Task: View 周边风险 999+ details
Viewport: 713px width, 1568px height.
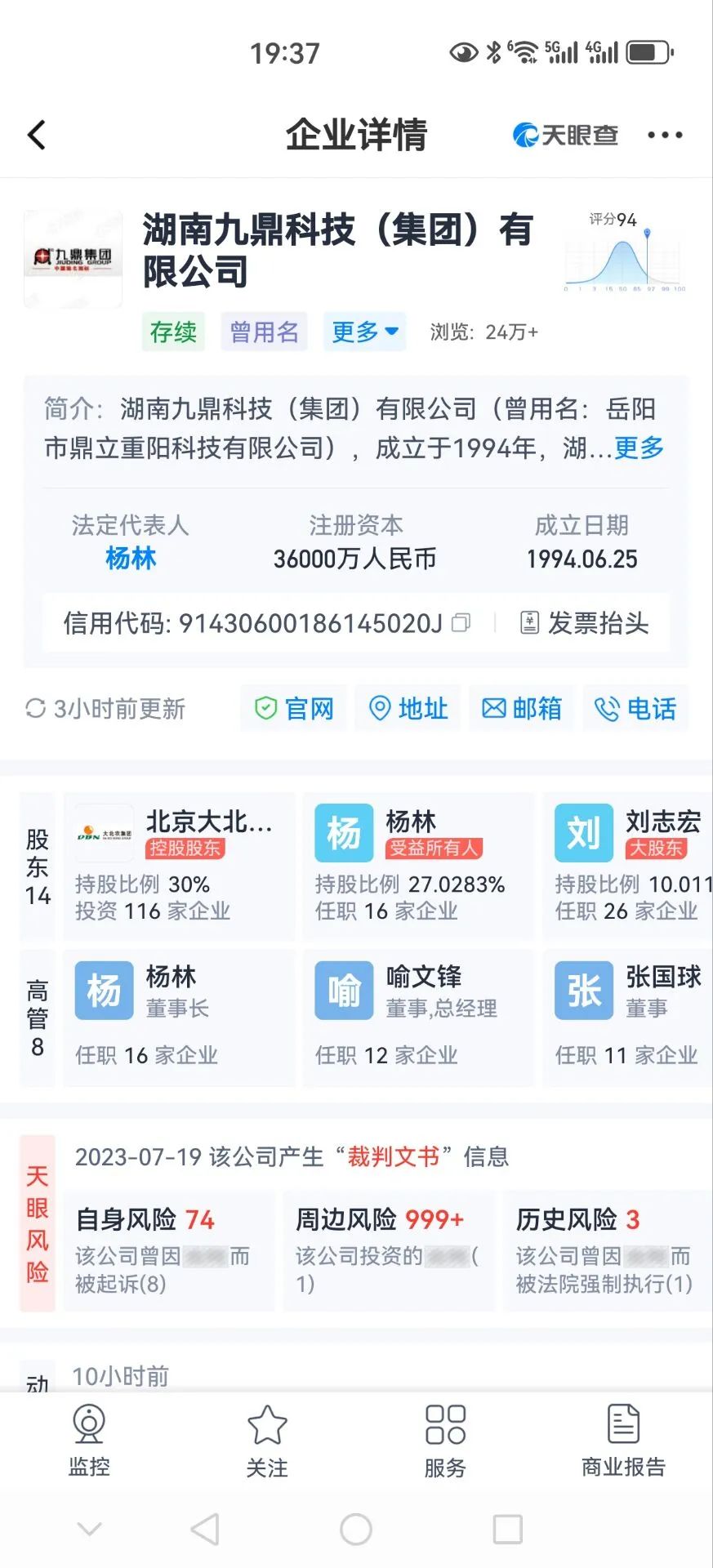Action: pos(389,1250)
